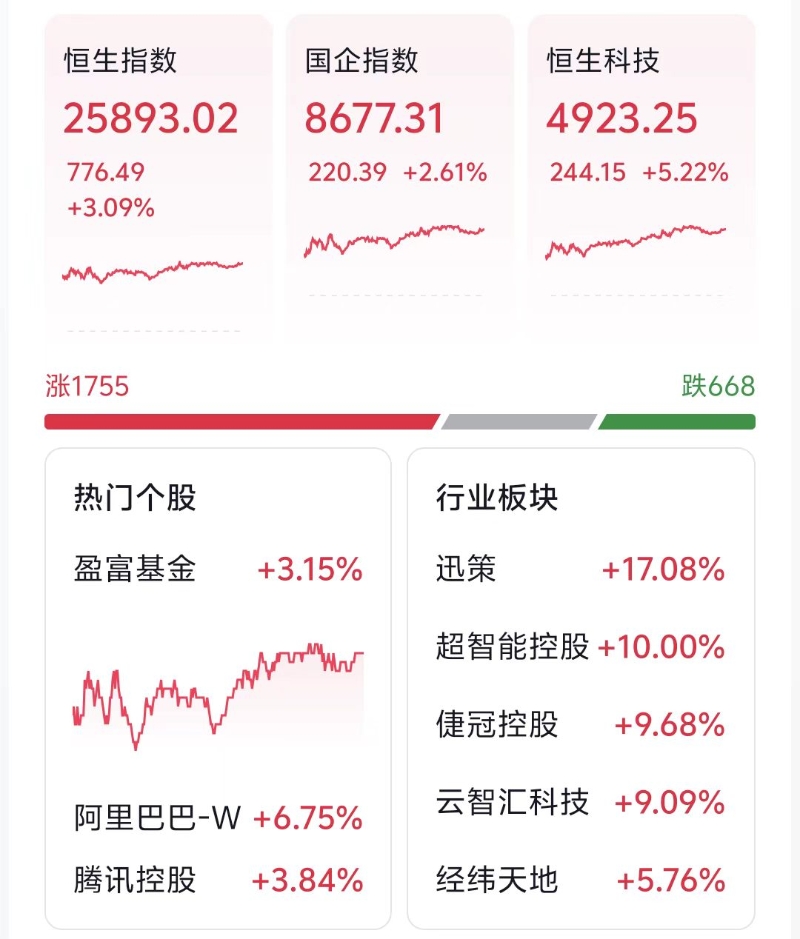Click the advance-decline ratio progress bar

[400, 419]
